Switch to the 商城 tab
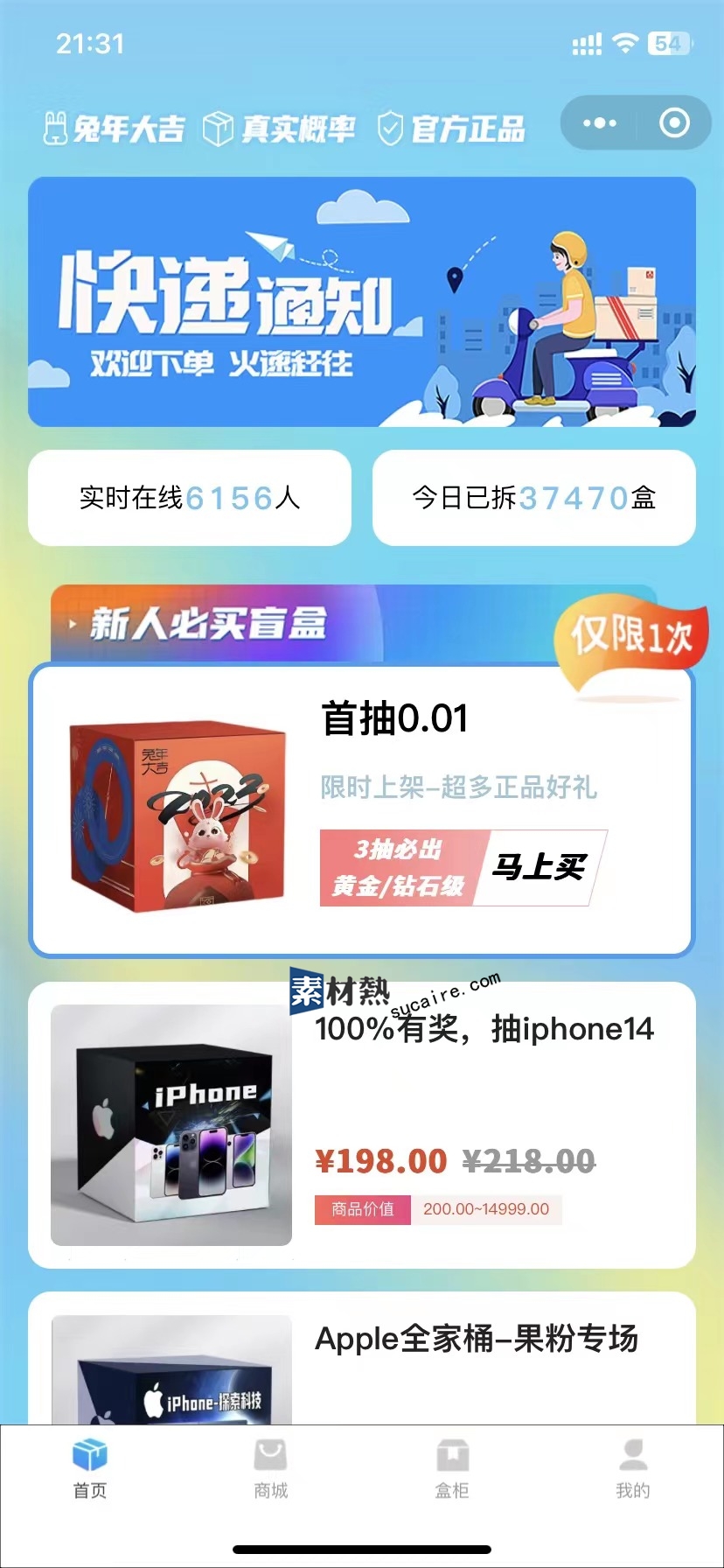724x1568 pixels. pos(271,1470)
